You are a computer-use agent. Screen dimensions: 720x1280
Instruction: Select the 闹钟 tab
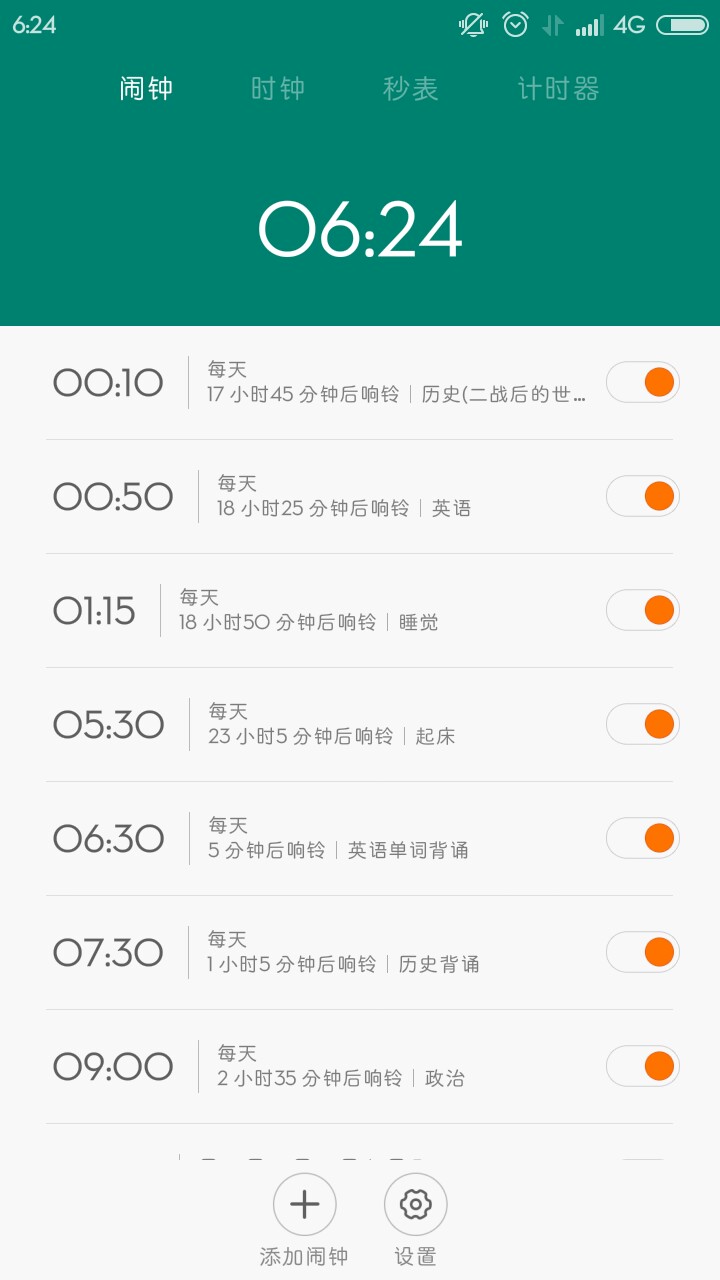click(146, 89)
